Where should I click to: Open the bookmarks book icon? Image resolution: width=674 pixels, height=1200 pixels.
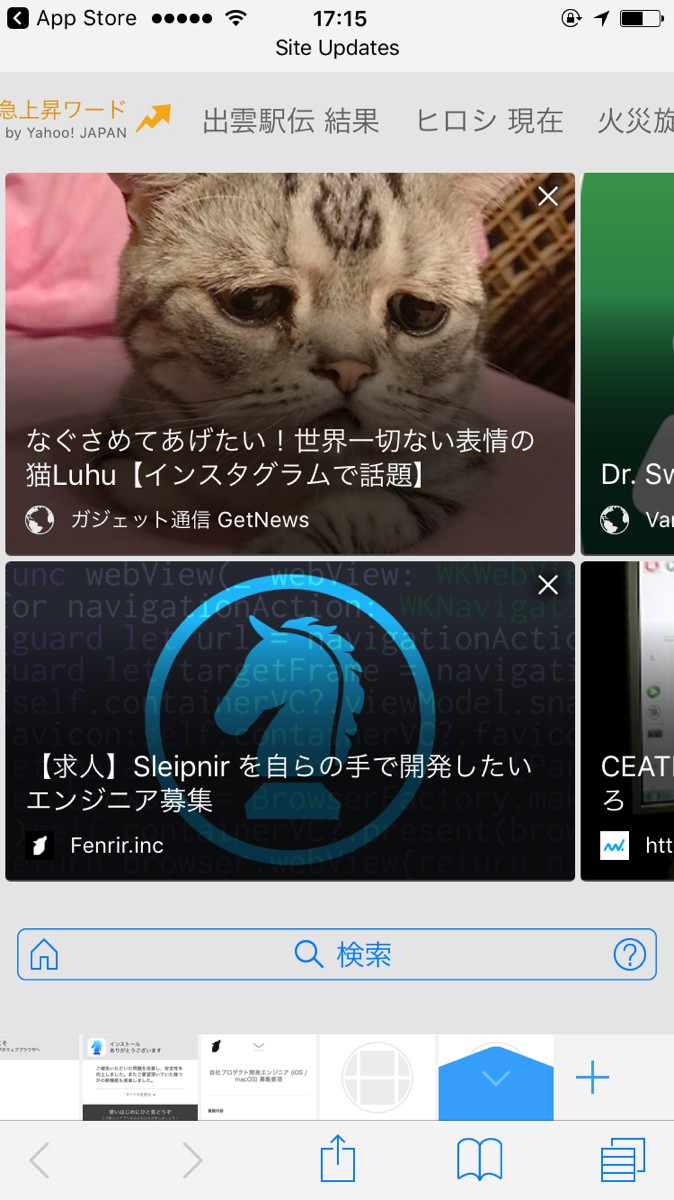pyautogui.click(x=479, y=1161)
